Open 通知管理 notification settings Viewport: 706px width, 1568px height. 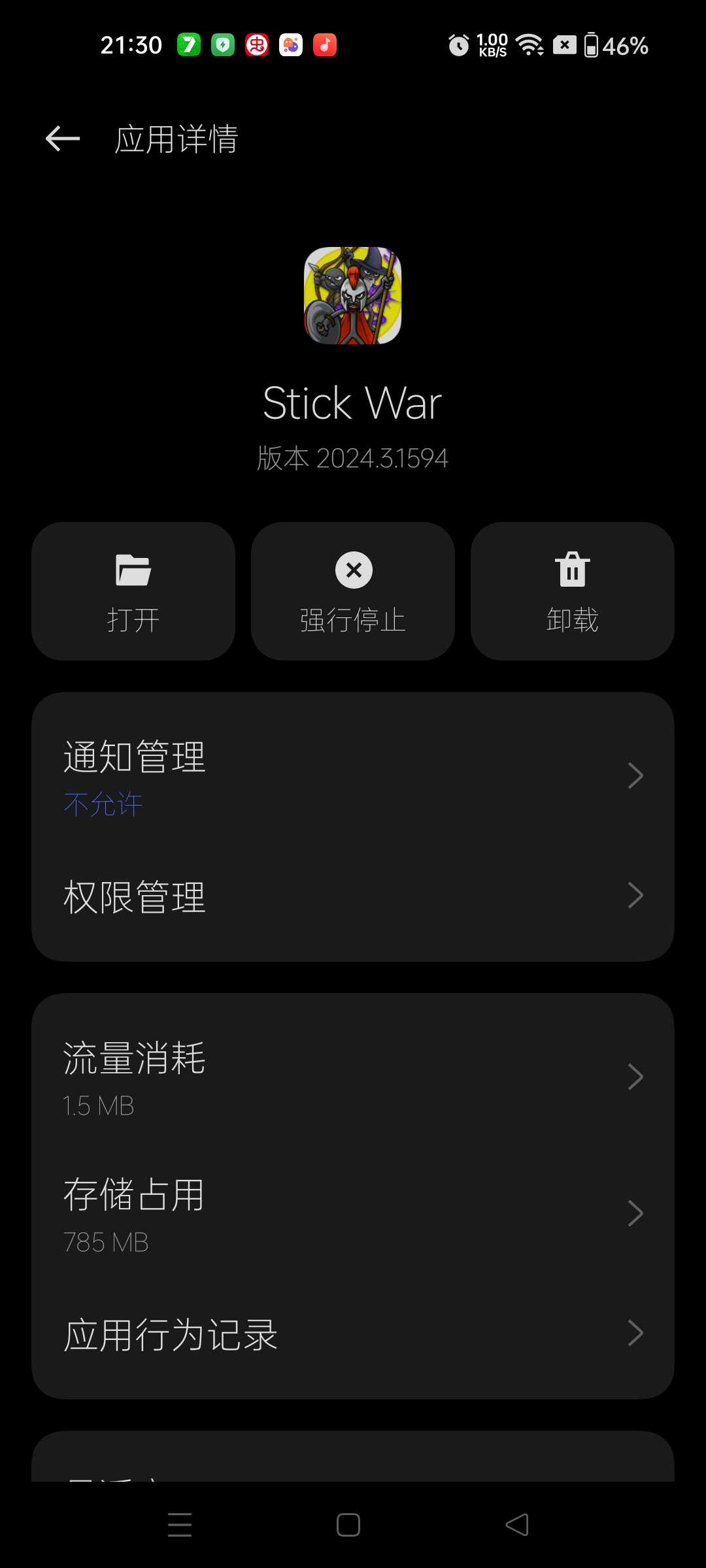pos(353,776)
